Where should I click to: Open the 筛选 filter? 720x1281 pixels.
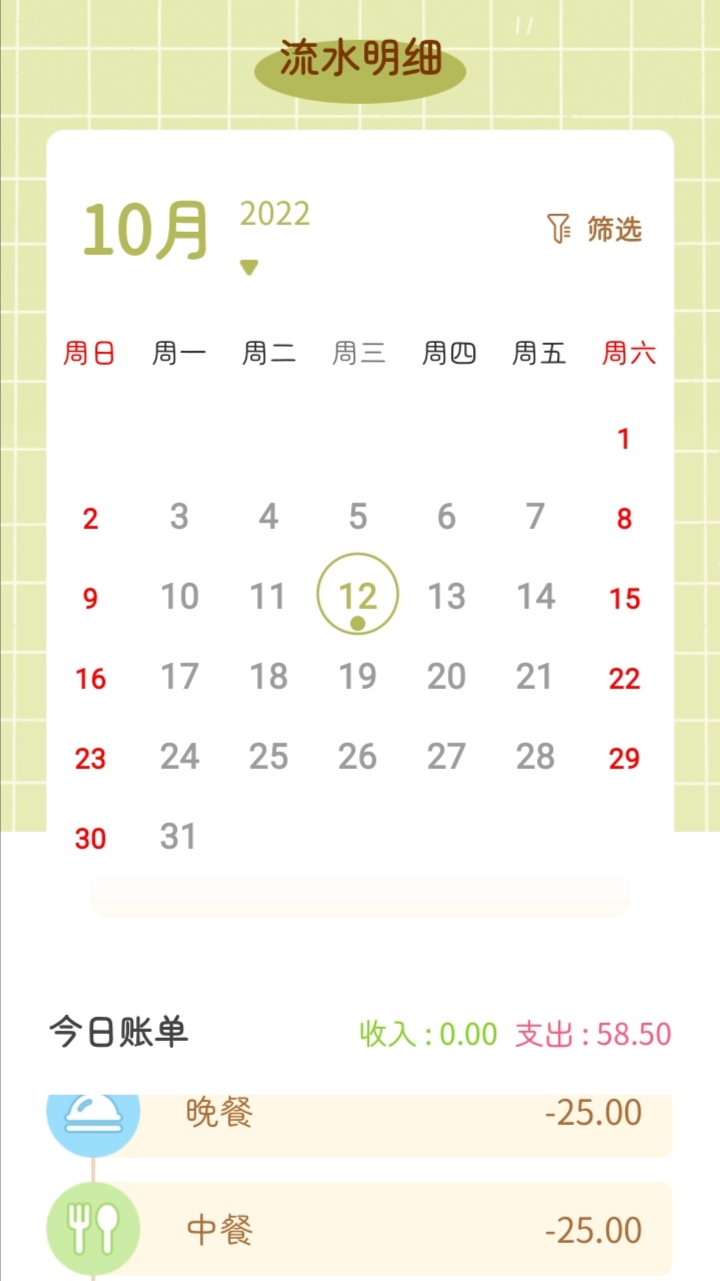click(595, 229)
